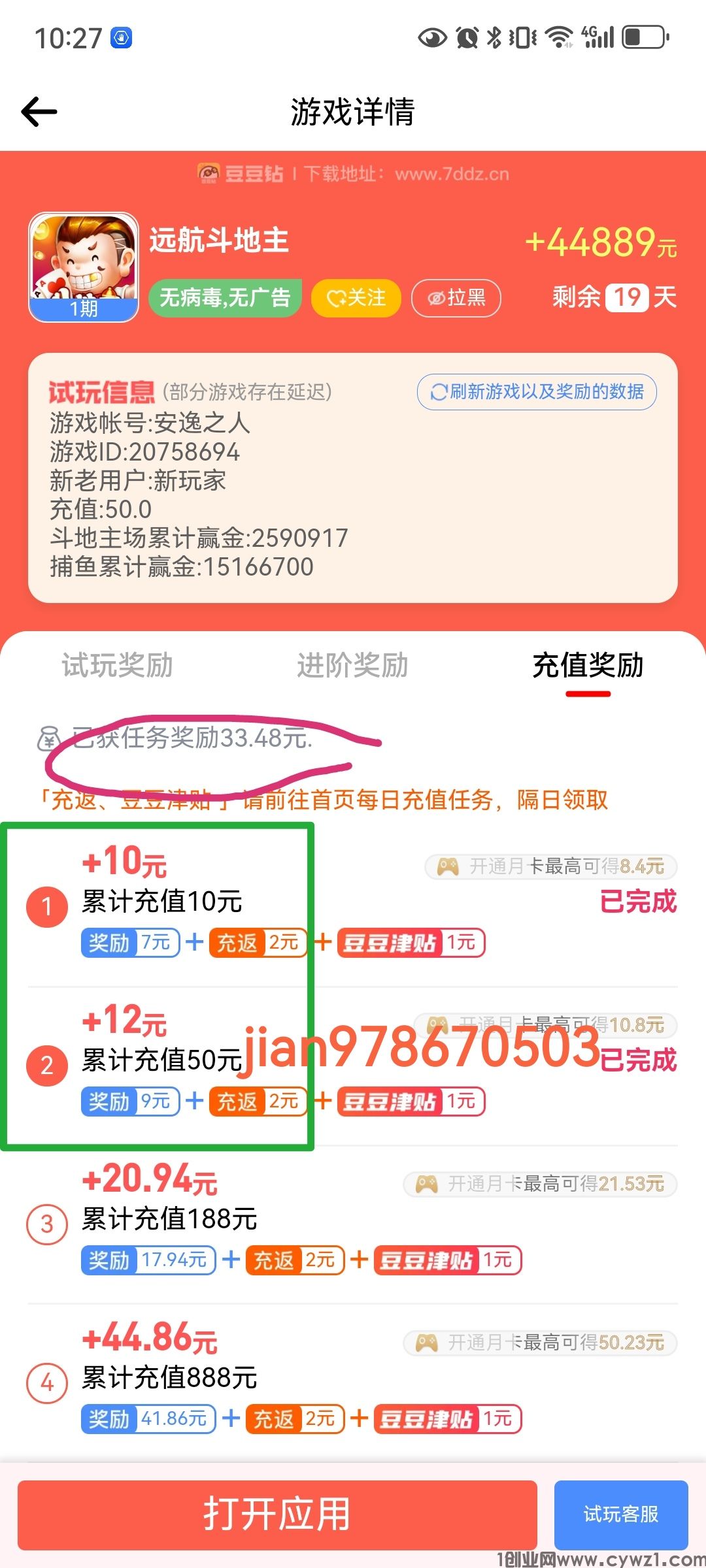Open monthly card offer for 21.53元
This screenshot has height=1568, width=706.
click(540, 1184)
